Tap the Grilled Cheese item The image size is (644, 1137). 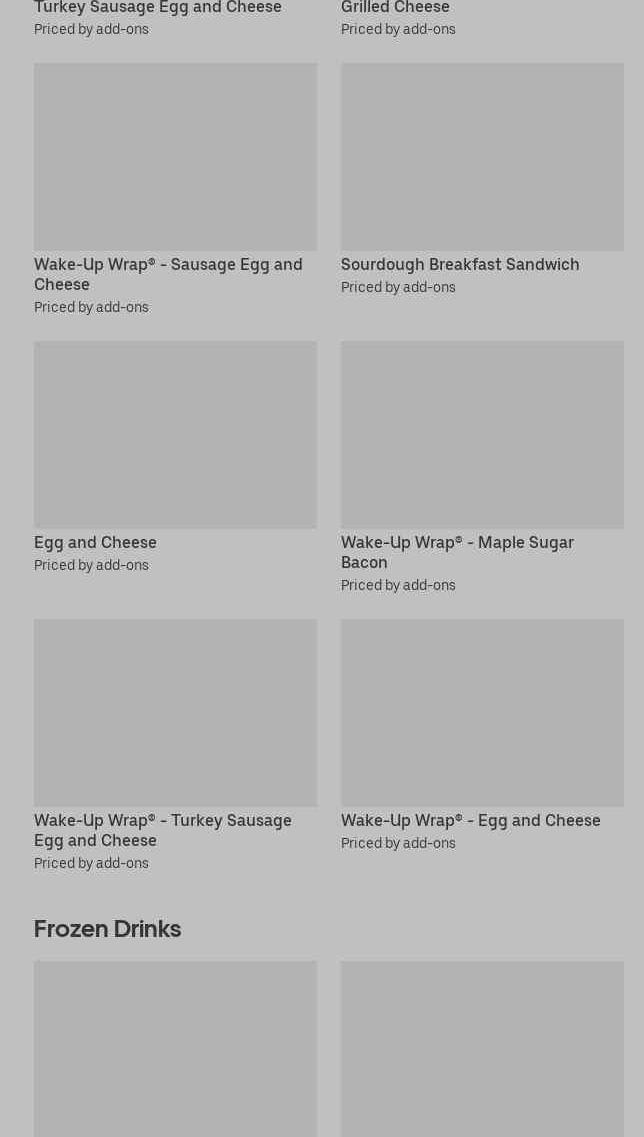coord(395,9)
